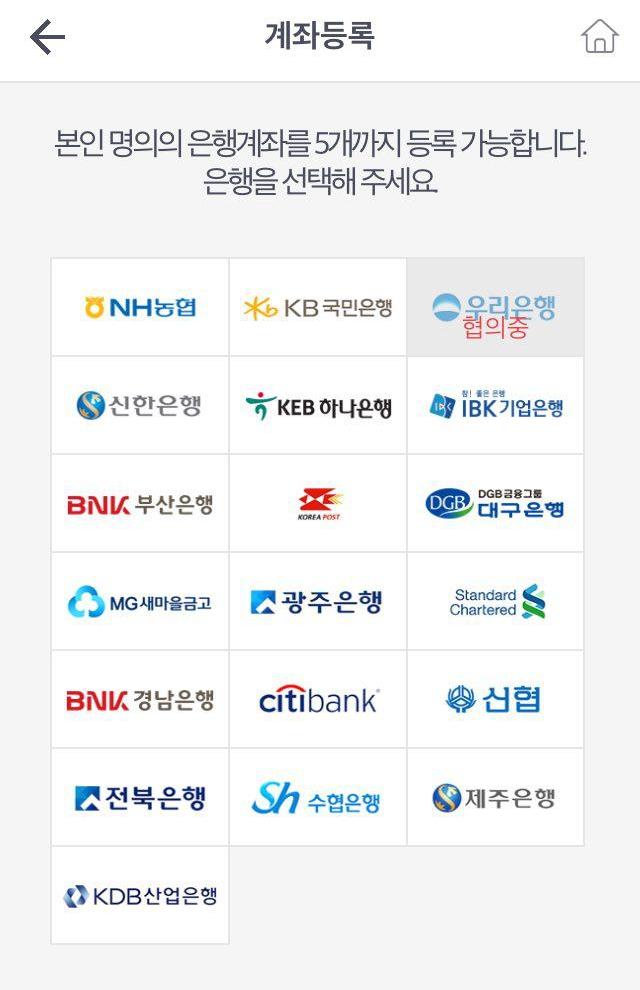Choose KB국민은행
The height and width of the screenshot is (990, 640).
pyautogui.click(x=318, y=307)
